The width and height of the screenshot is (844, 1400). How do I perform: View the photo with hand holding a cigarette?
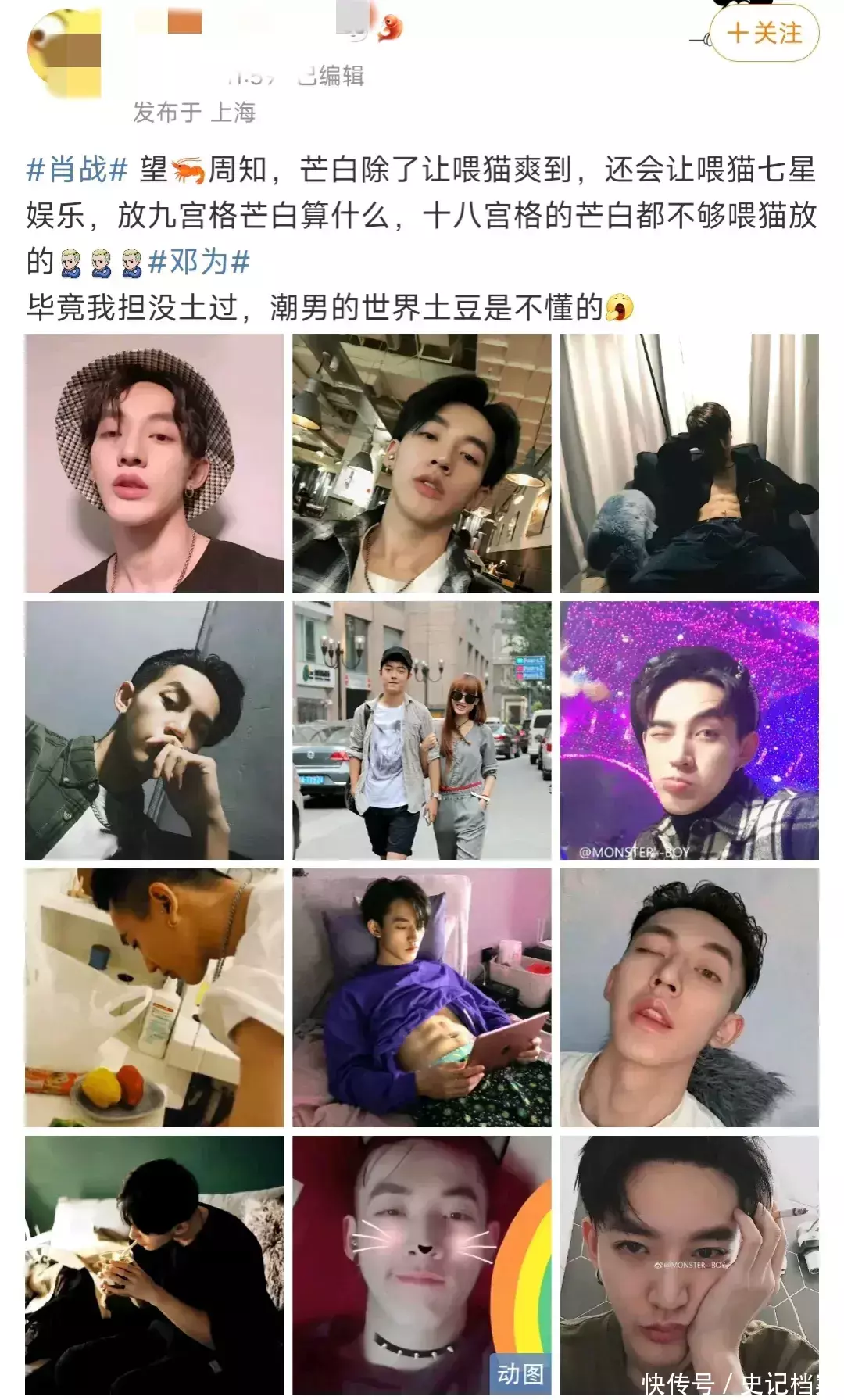coord(689,1266)
